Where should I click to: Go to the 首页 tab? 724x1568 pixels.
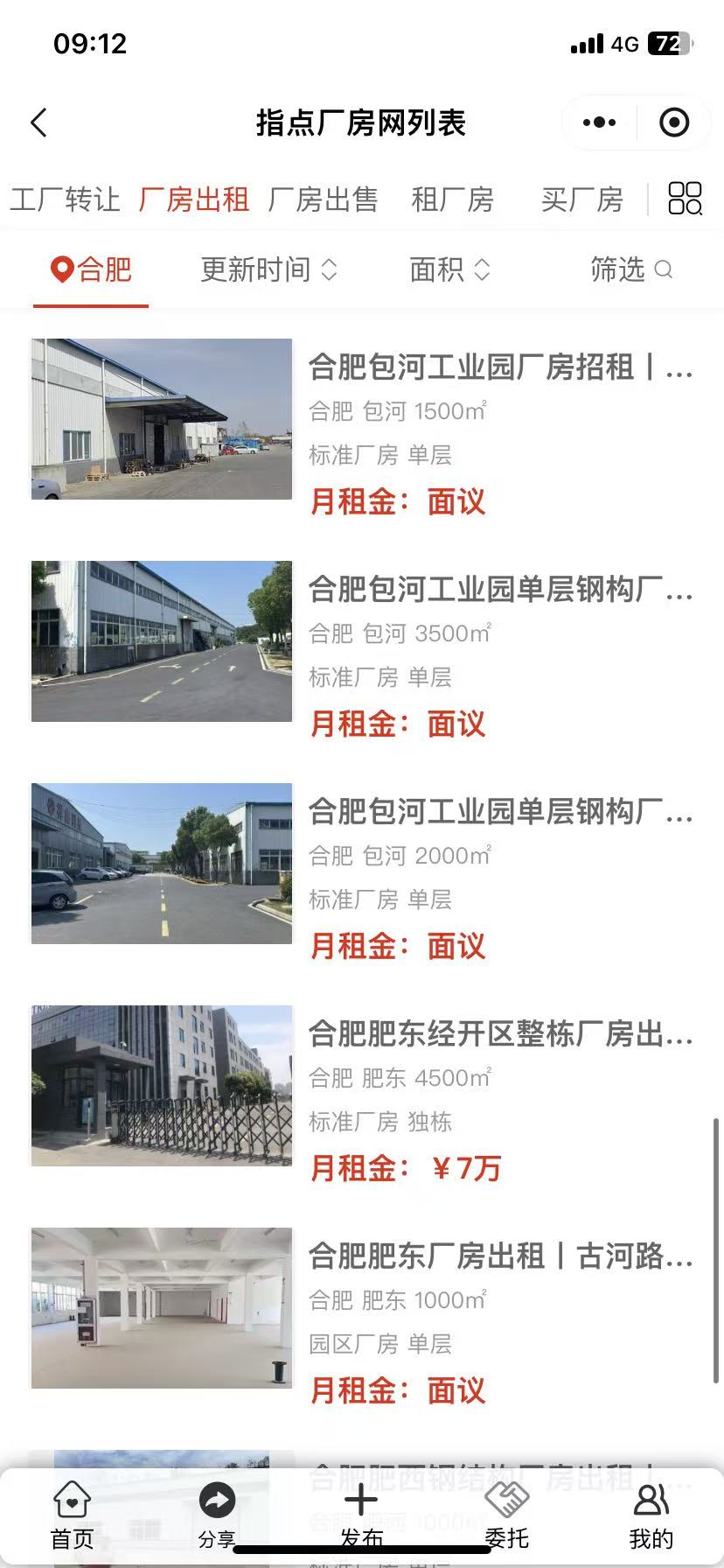(72, 1515)
